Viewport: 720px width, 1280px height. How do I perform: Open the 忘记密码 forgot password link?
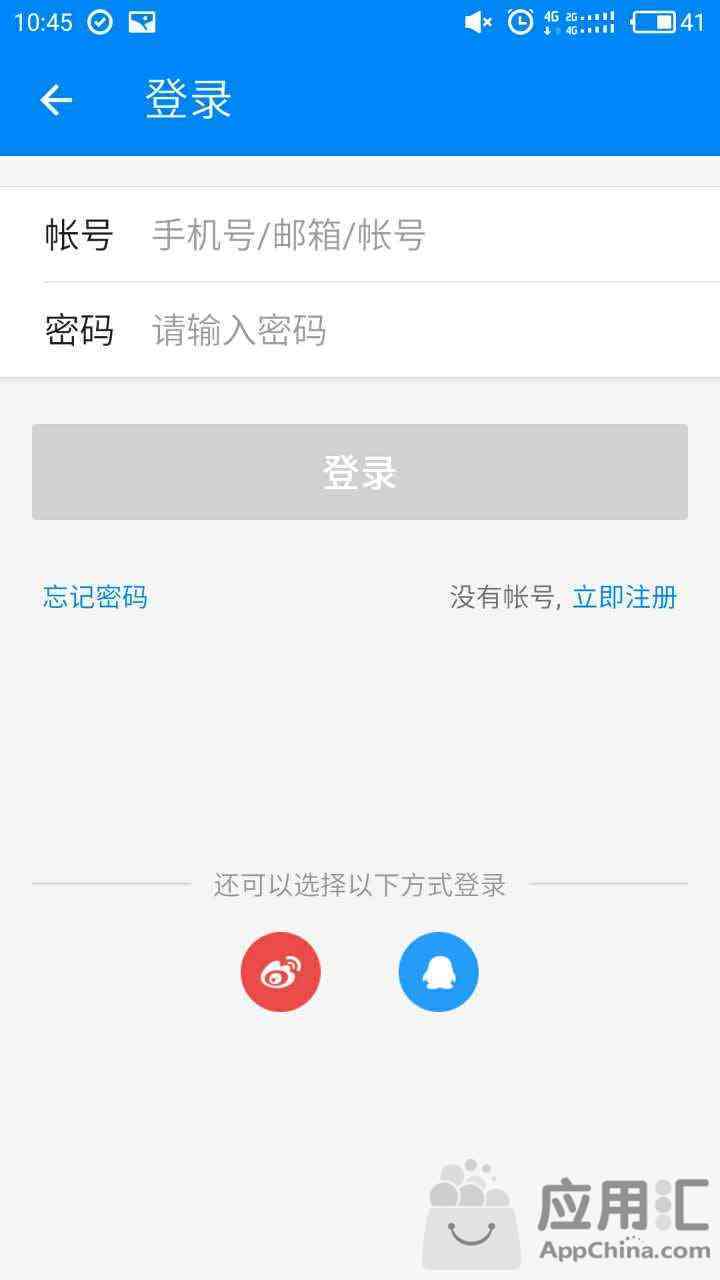coord(95,598)
